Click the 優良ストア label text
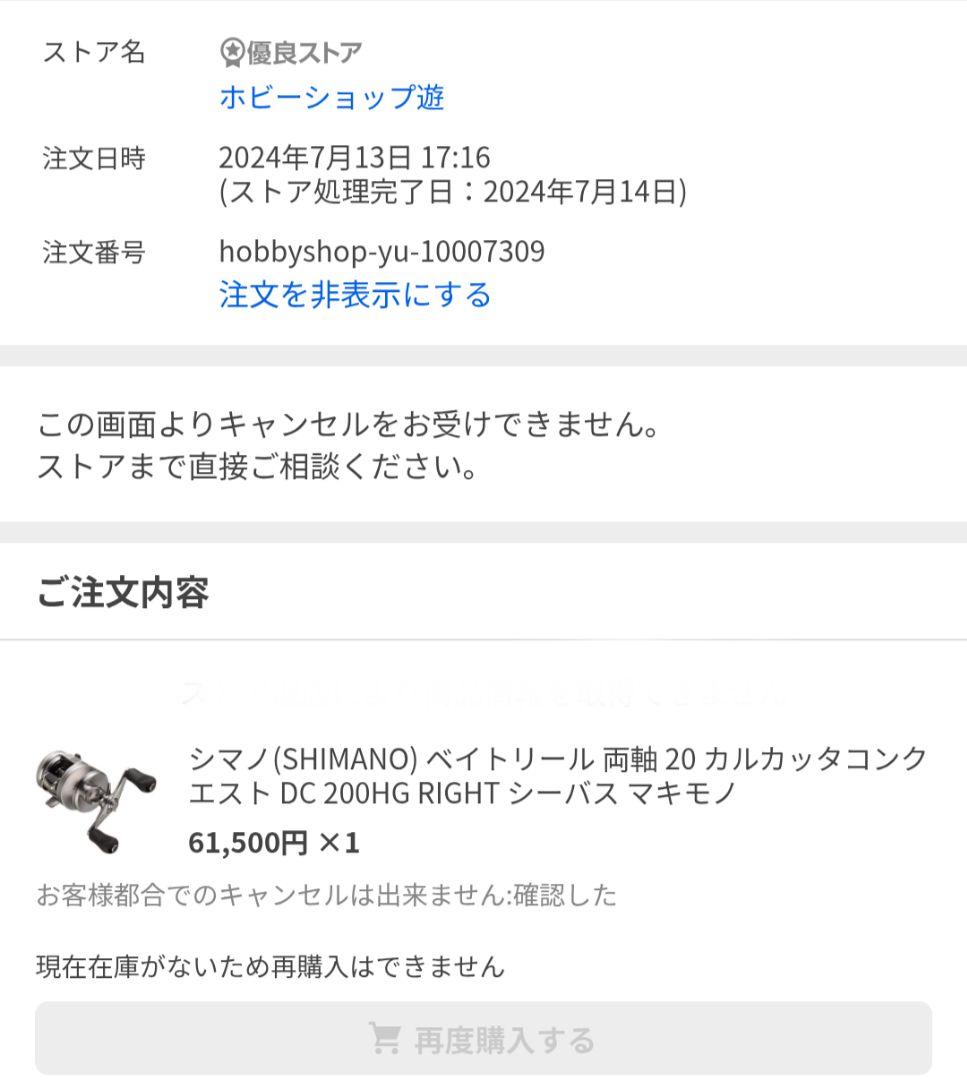Viewport: 967px width, 1080px height. [x=305, y=52]
